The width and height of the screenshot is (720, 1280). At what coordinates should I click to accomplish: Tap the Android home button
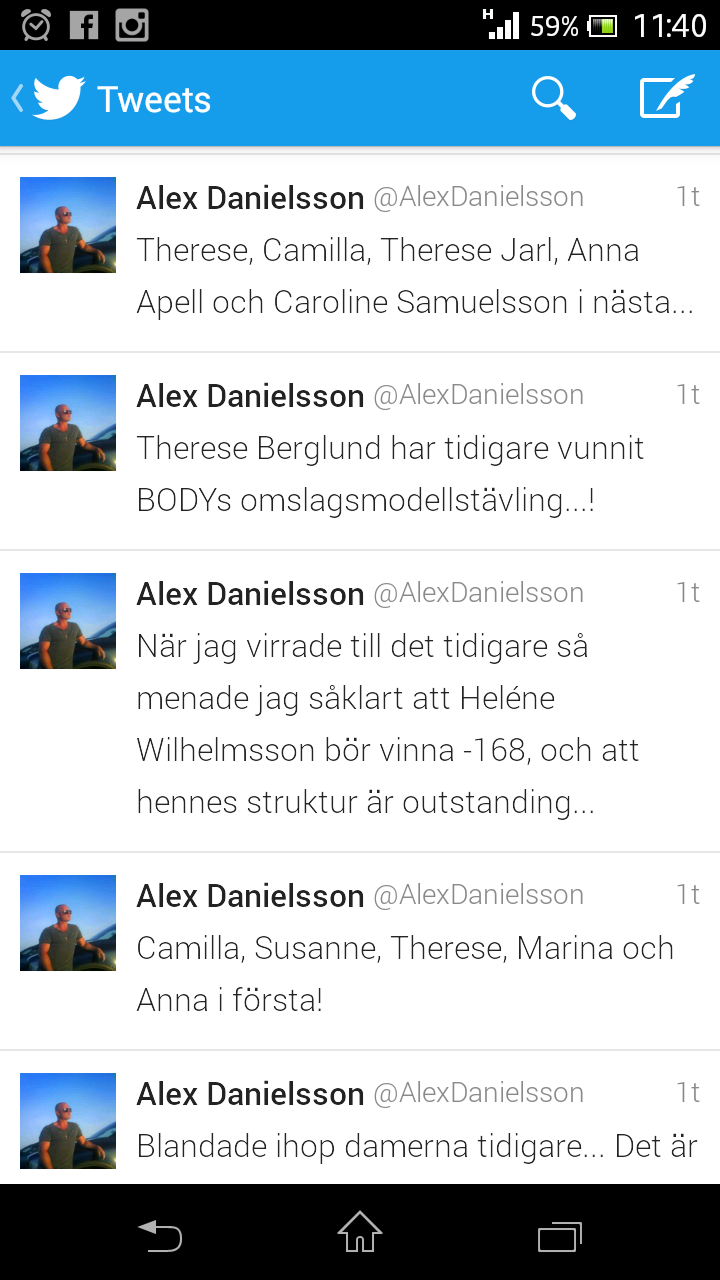point(360,1232)
